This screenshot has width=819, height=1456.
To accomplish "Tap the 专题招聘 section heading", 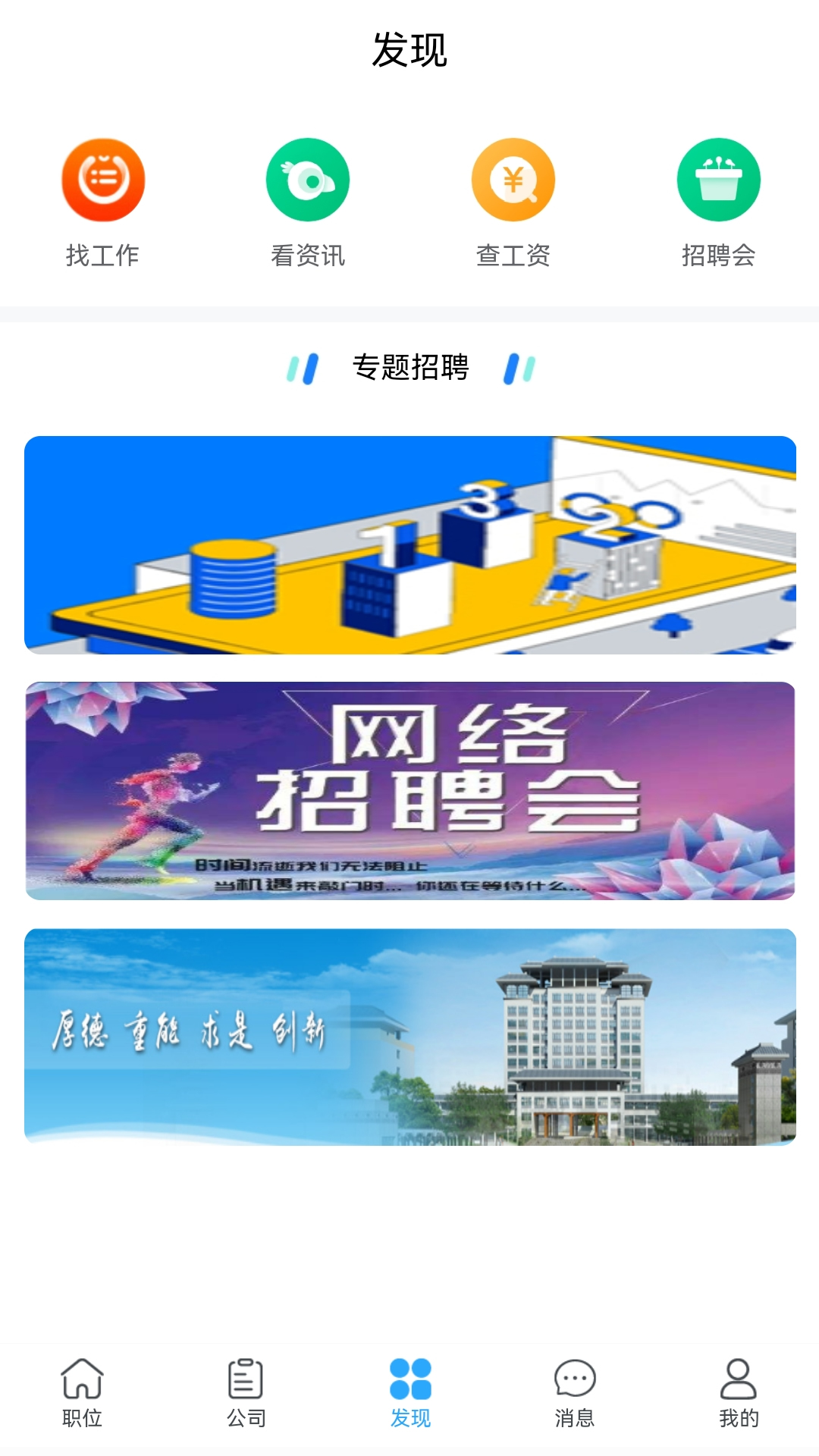I will point(409,368).
